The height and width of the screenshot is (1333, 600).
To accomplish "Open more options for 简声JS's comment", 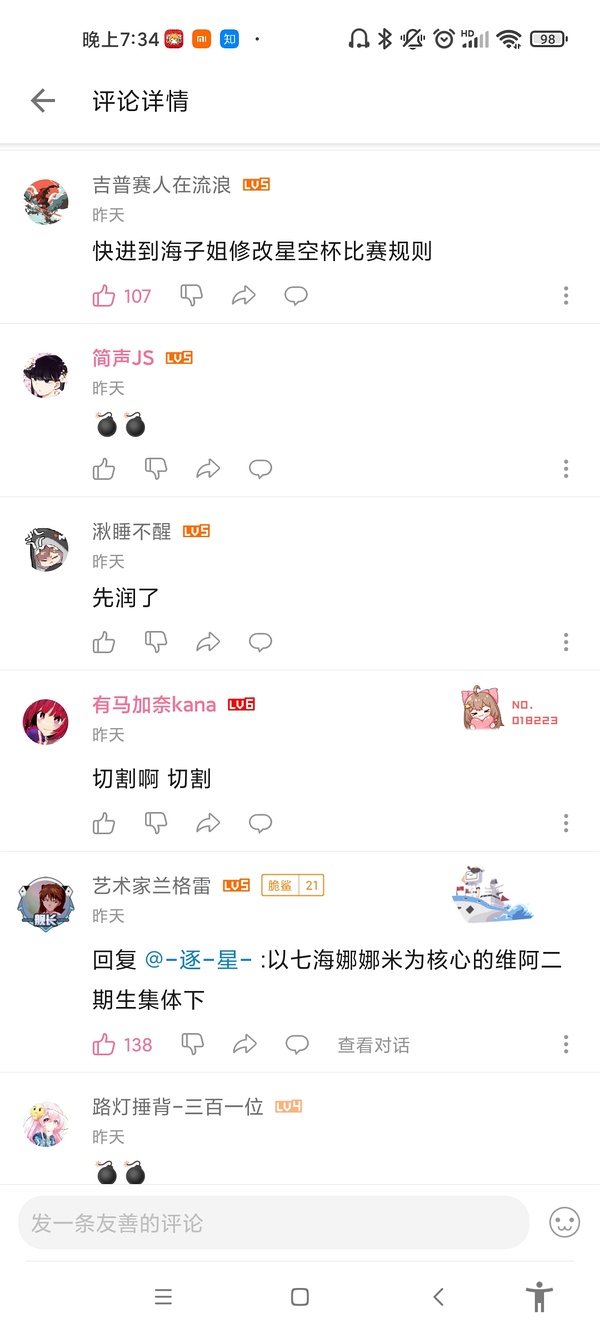I will tap(566, 469).
